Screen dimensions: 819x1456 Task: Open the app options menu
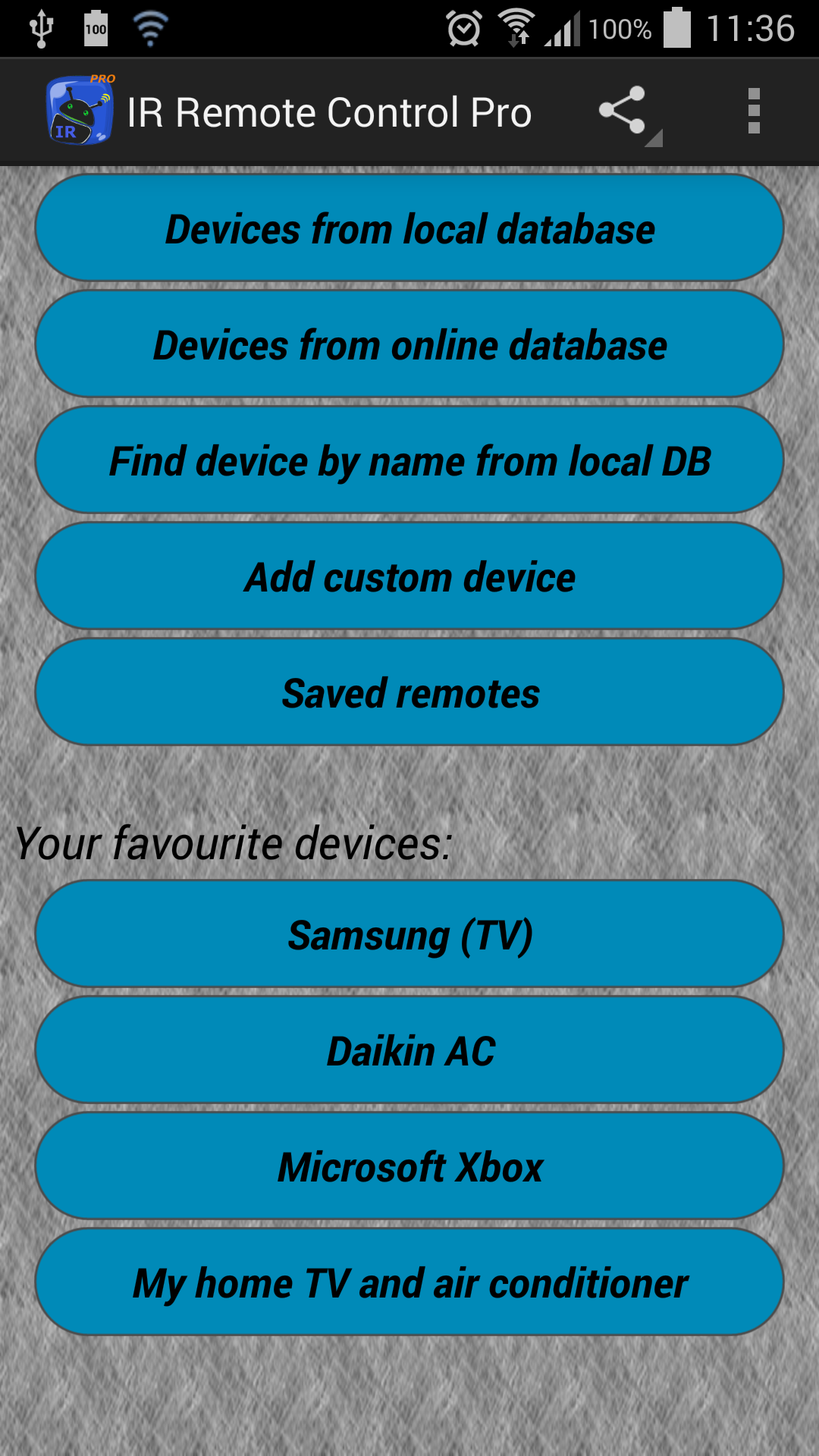pyautogui.click(x=755, y=110)
